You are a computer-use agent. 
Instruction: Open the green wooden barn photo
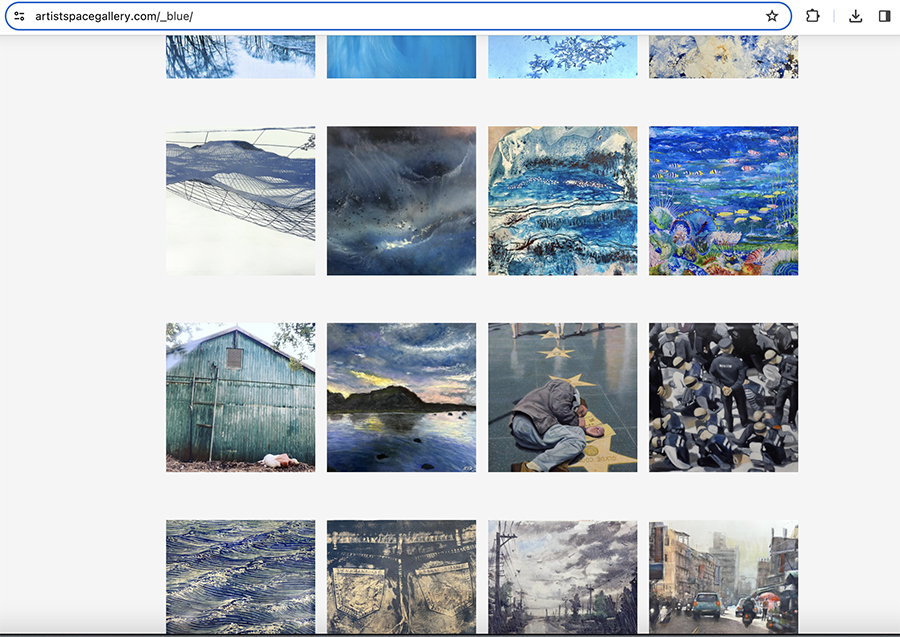click(240, 397)
